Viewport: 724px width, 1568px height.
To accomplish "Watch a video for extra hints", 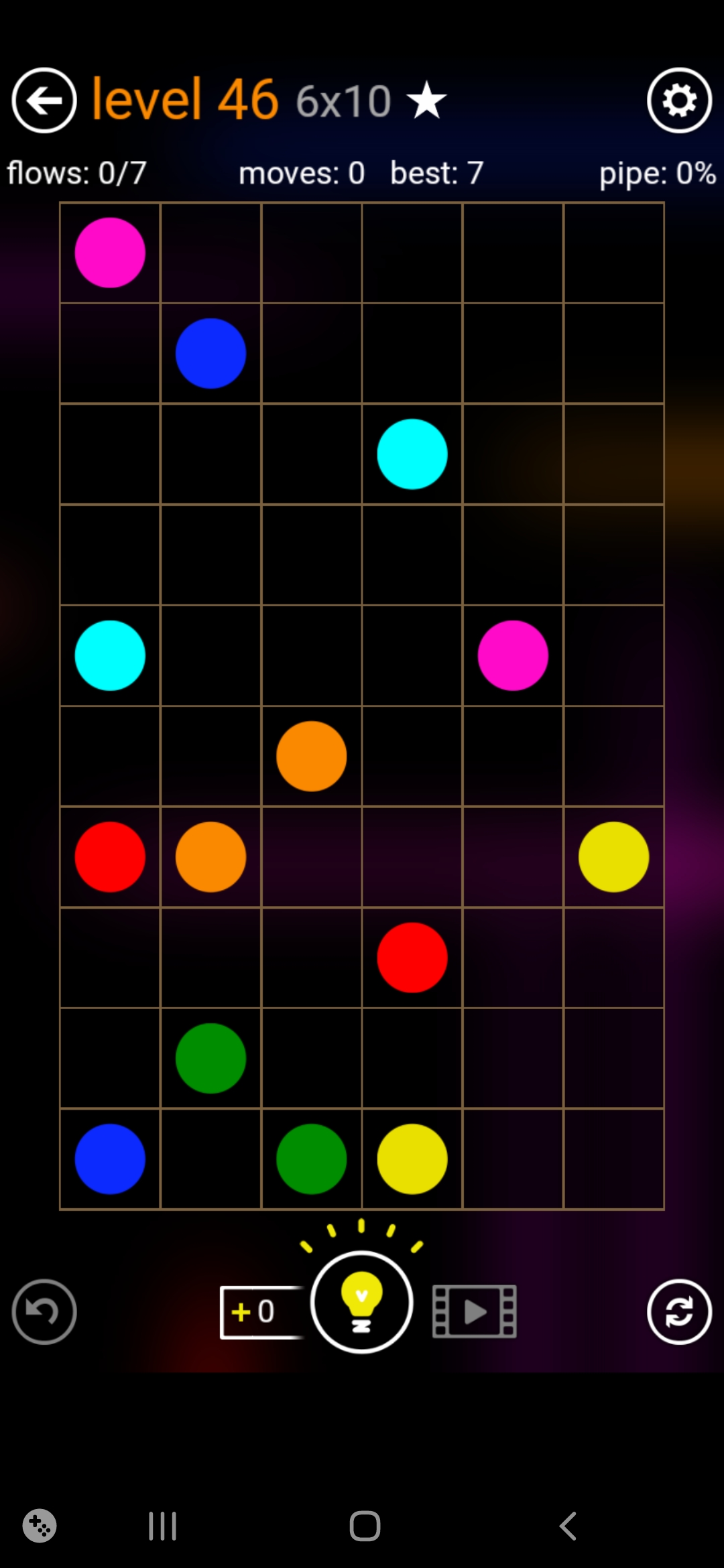I will click(x=475, y=1311).
